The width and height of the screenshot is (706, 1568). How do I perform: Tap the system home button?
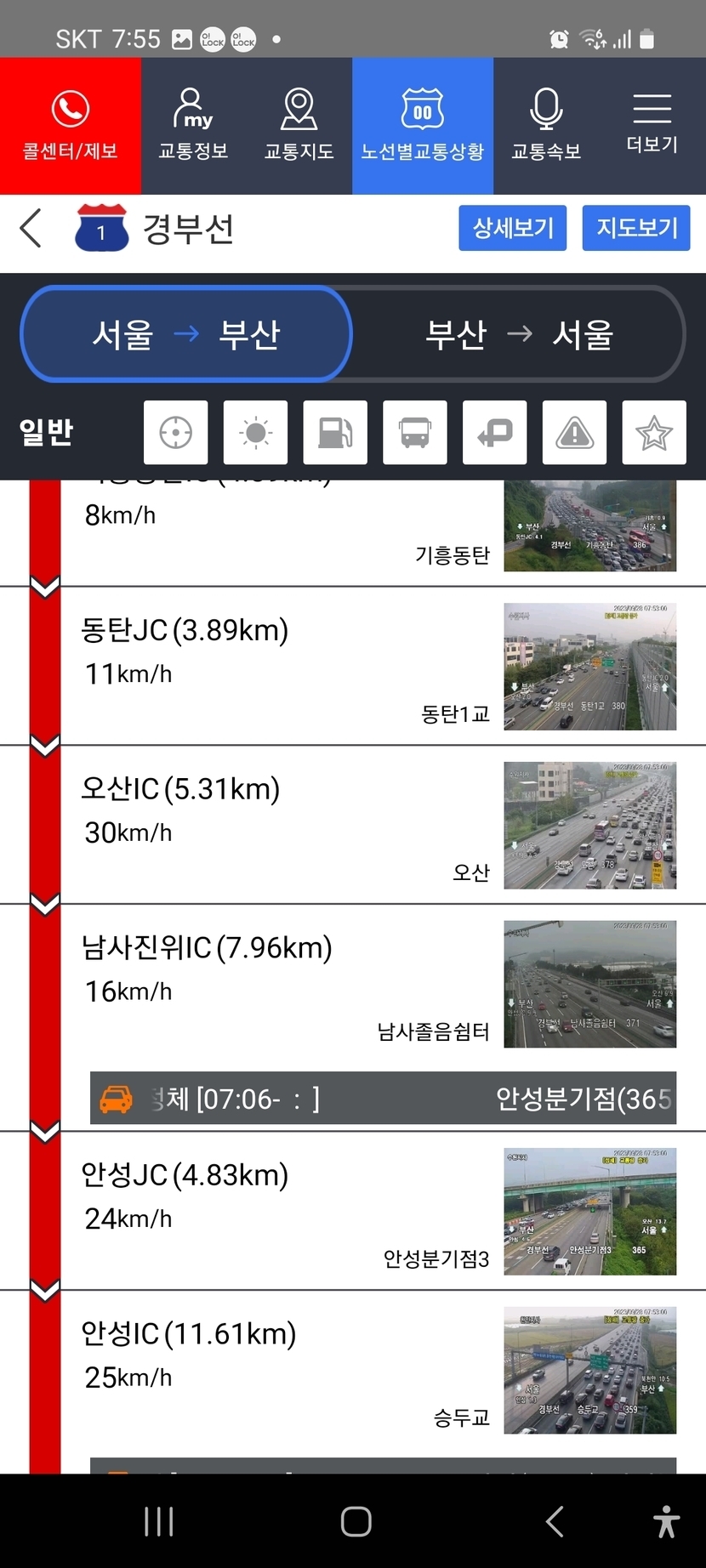point(356,1521)
